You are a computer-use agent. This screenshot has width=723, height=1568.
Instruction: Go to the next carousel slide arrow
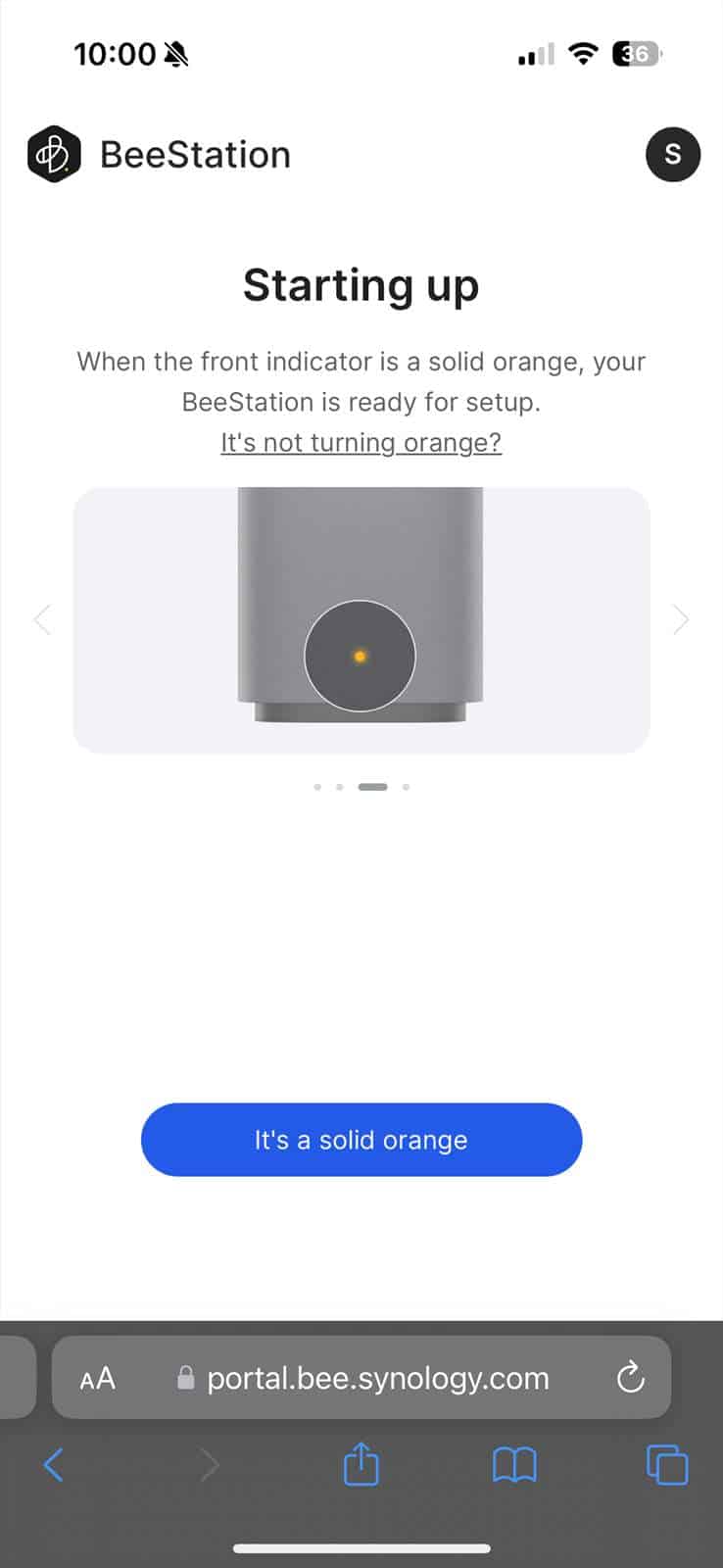coord(681,619)
